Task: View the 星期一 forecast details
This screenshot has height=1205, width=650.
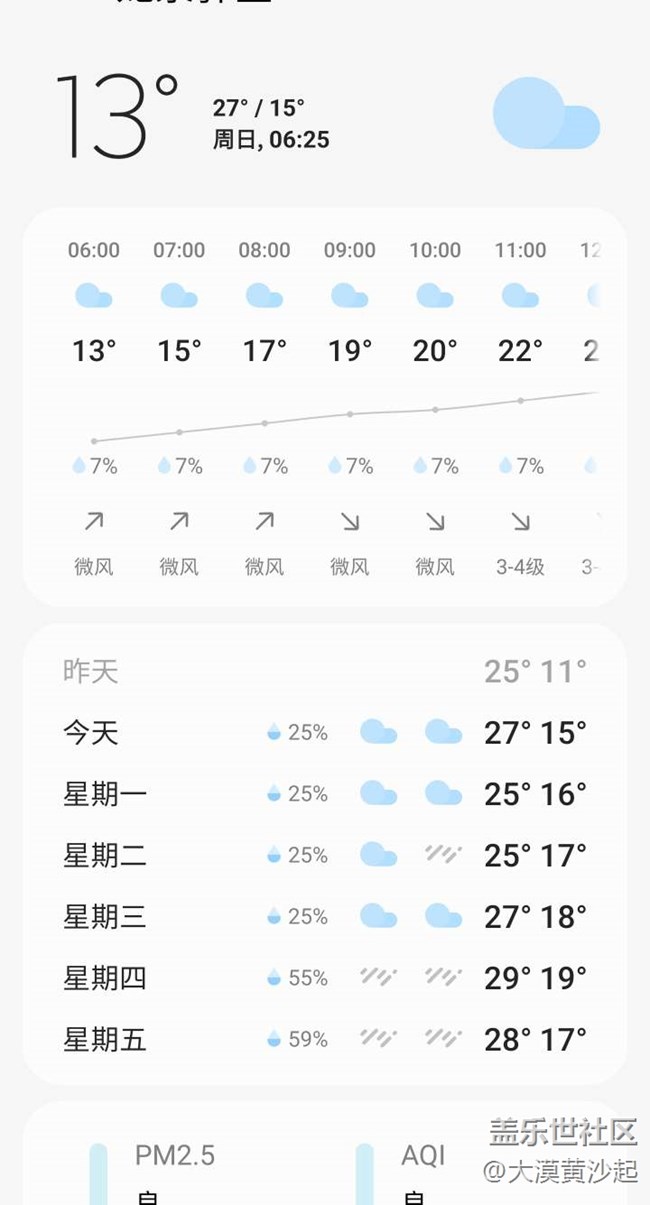Action: coord(324,794)
